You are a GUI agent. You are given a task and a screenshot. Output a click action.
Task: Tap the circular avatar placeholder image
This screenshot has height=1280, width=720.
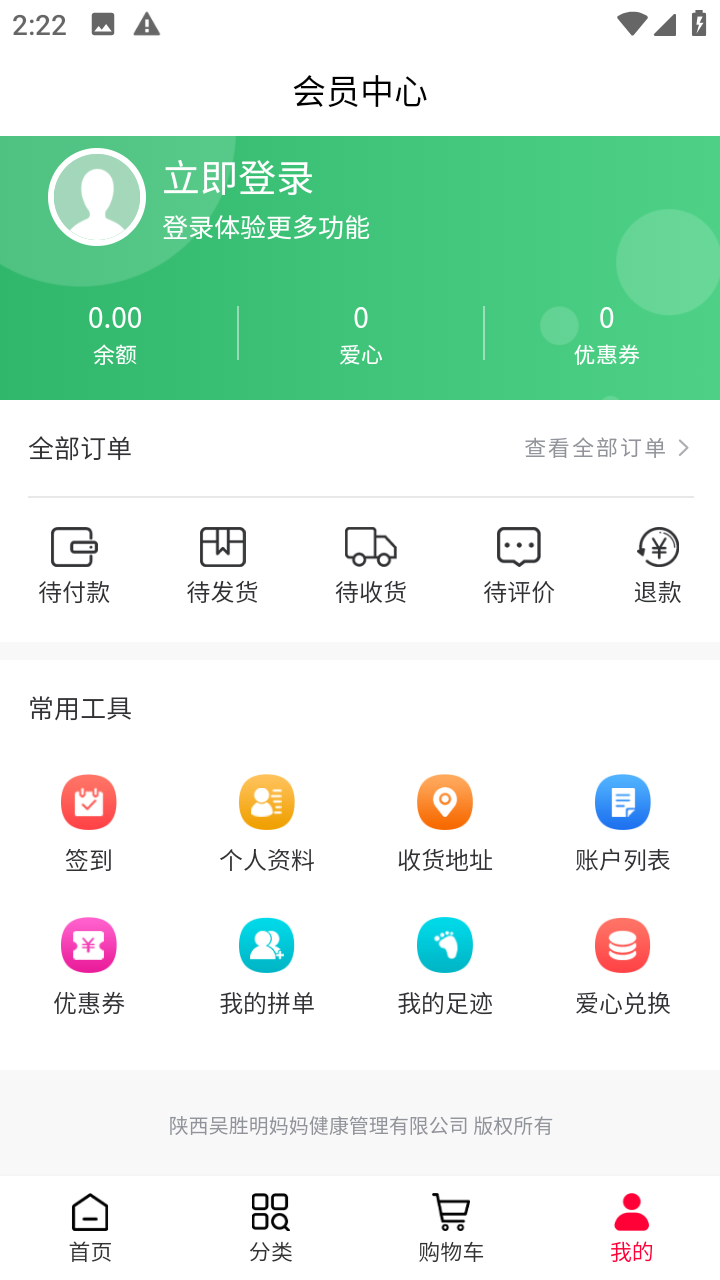pos(96,196)
